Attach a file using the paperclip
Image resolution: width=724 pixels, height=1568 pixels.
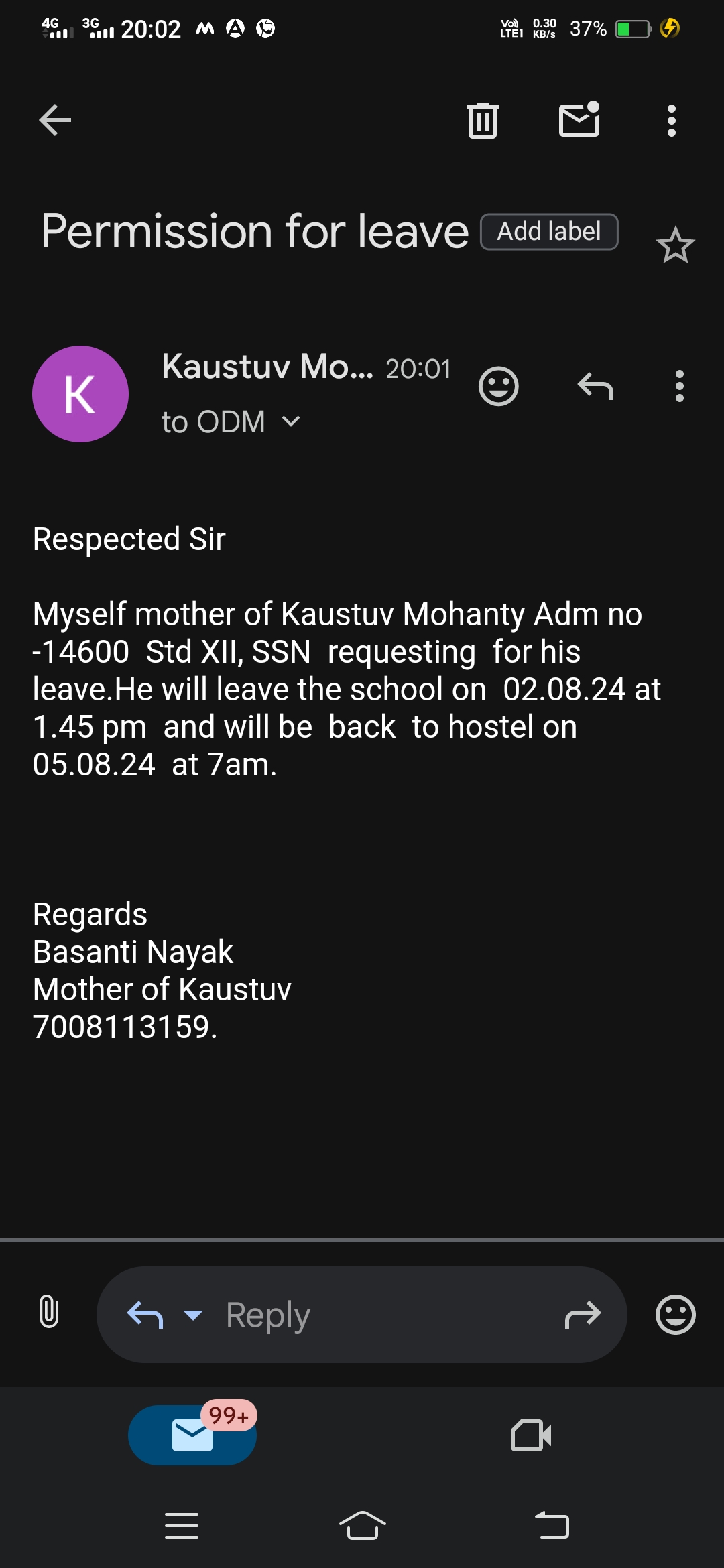point(49,1311)
